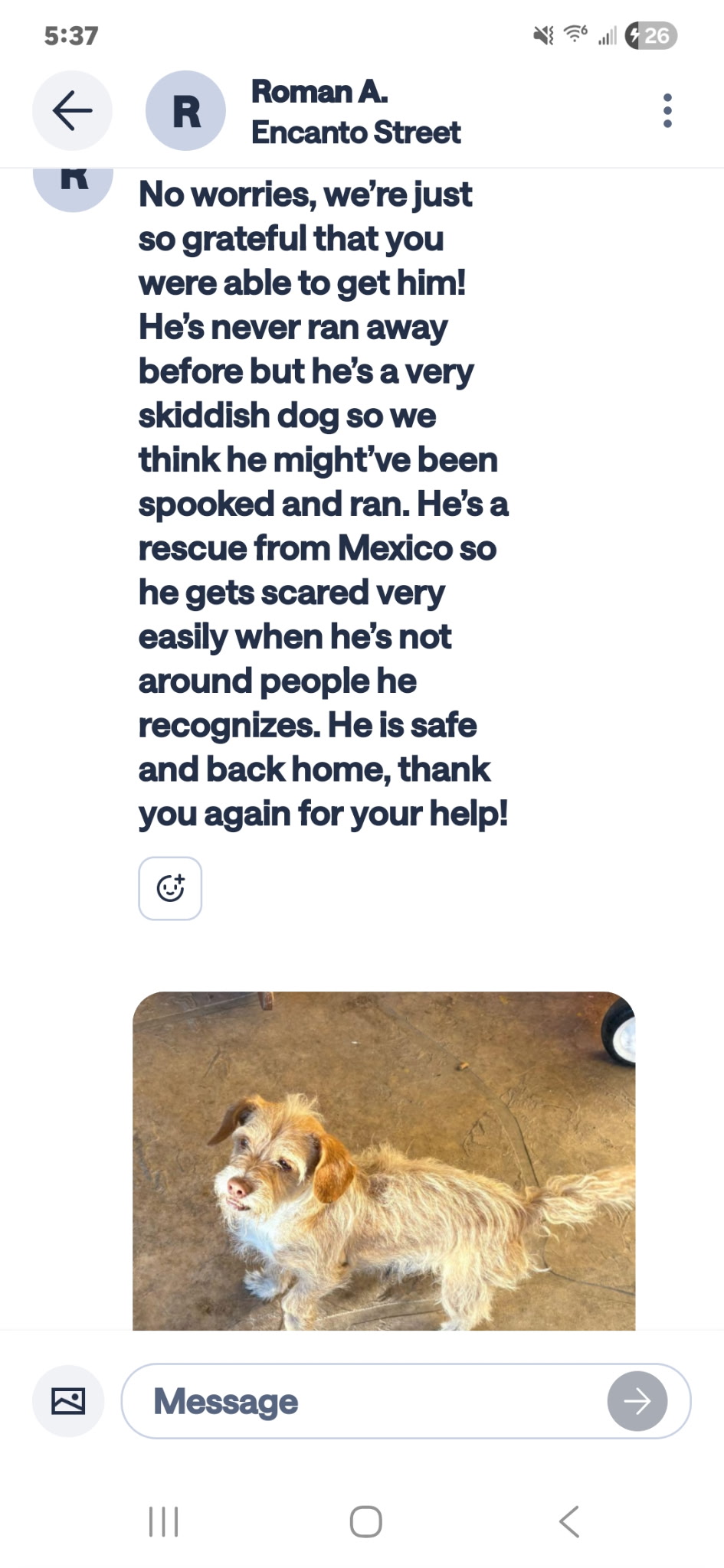
Task: Go back using the header arrow
Action: (x=72, y=111)
